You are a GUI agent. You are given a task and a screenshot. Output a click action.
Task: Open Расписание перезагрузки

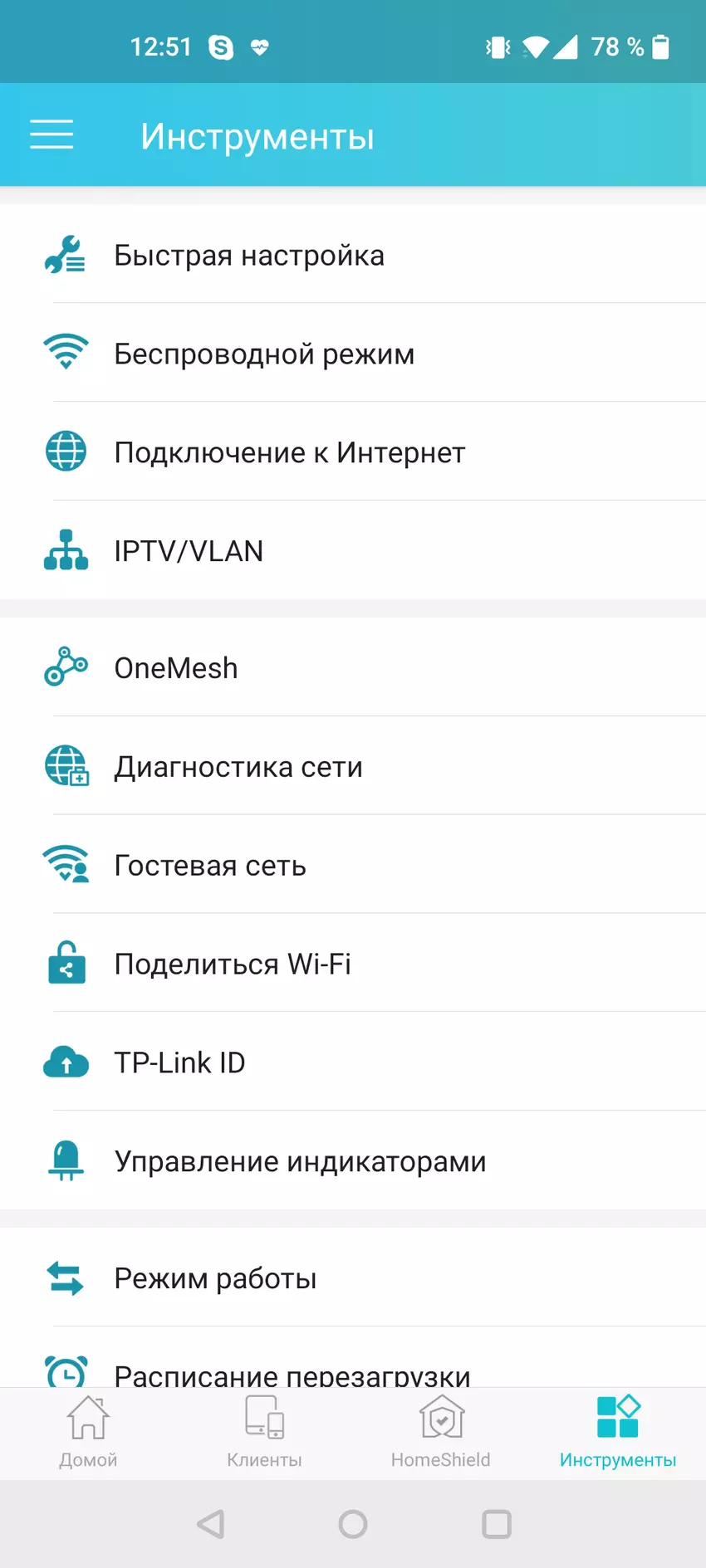(292, 1371)
